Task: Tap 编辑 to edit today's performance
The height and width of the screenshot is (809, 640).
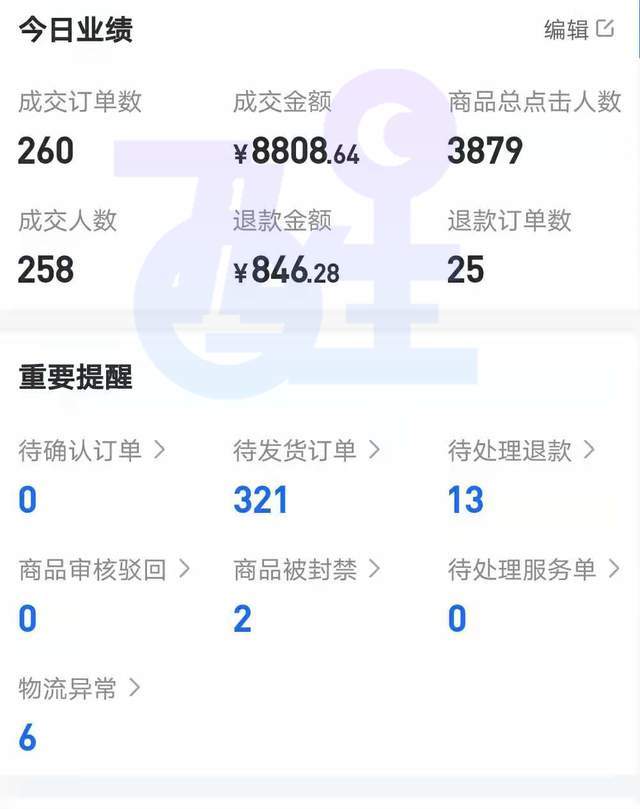Action: tap(578, 29)
